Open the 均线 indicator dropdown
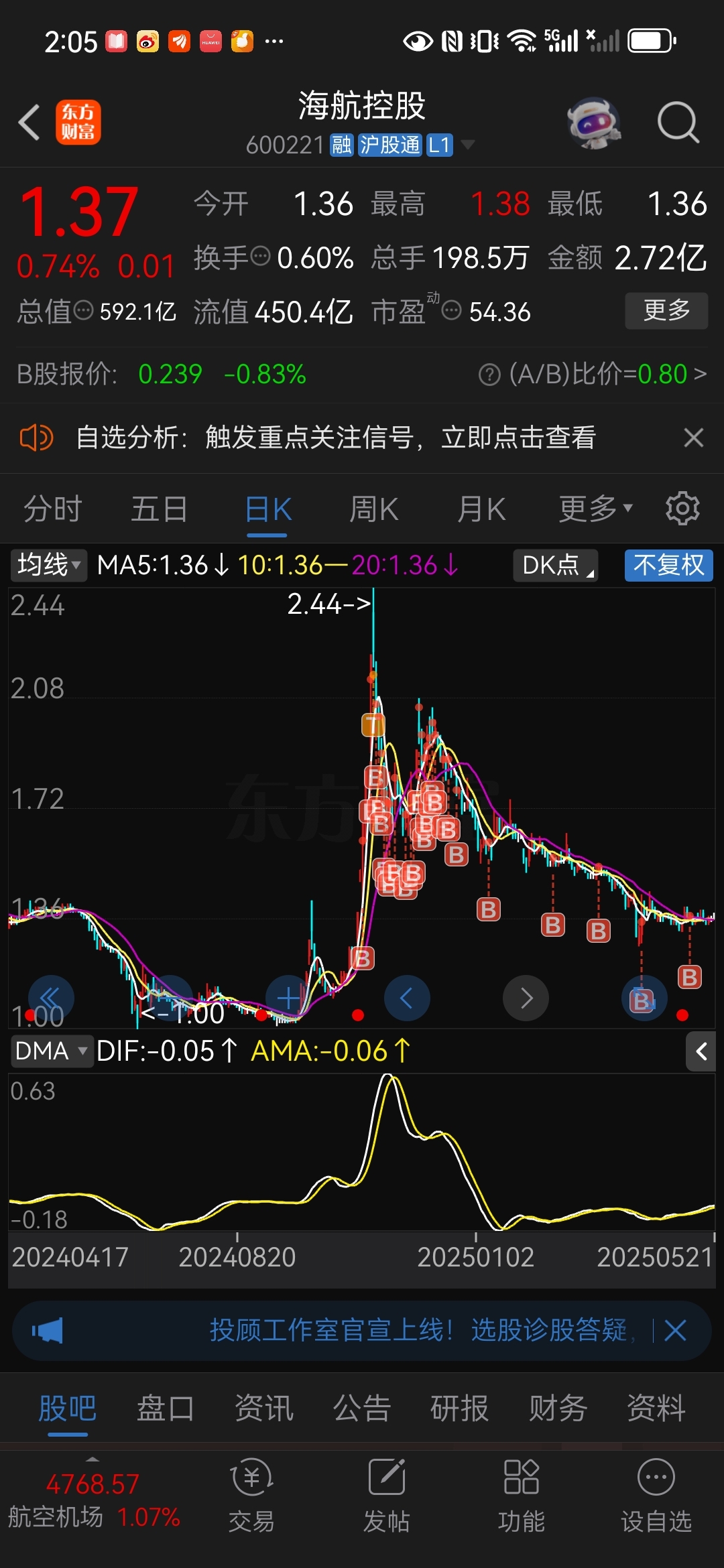This screenshot has height=1568, width=724. tap(48, 565)
